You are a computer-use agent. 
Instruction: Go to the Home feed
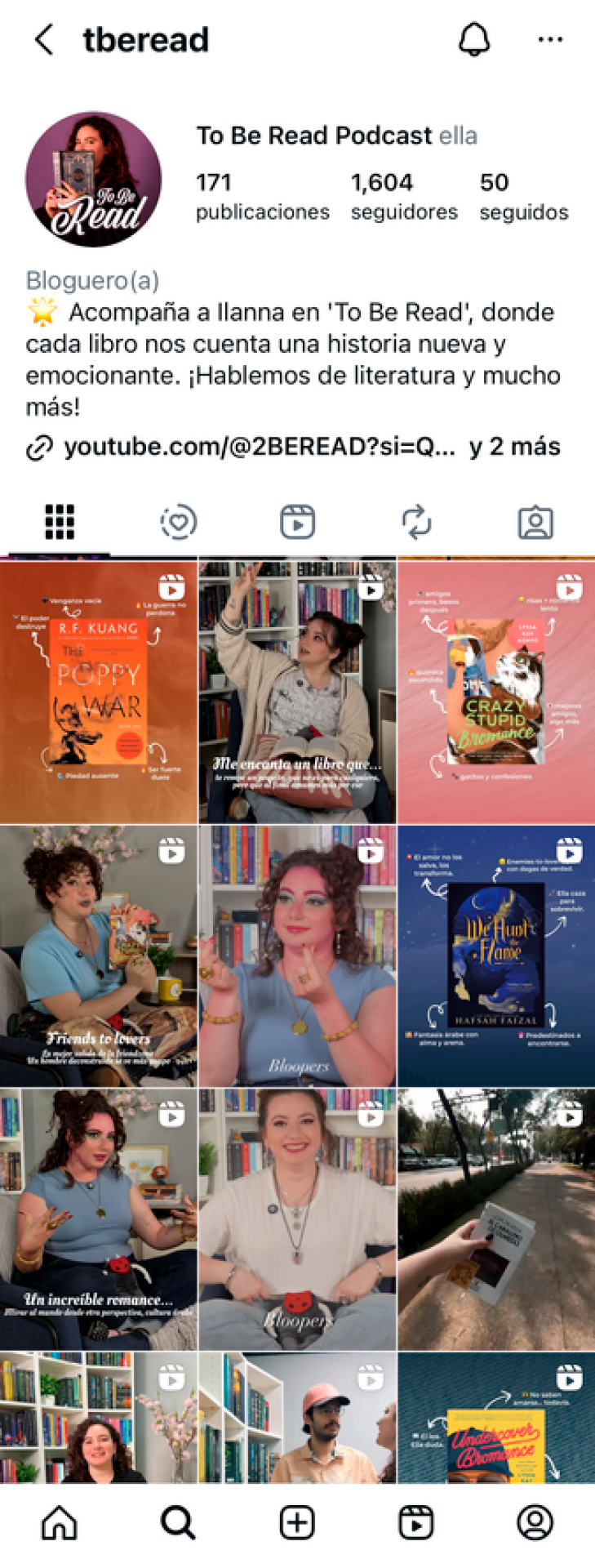tap(60, 1522)
